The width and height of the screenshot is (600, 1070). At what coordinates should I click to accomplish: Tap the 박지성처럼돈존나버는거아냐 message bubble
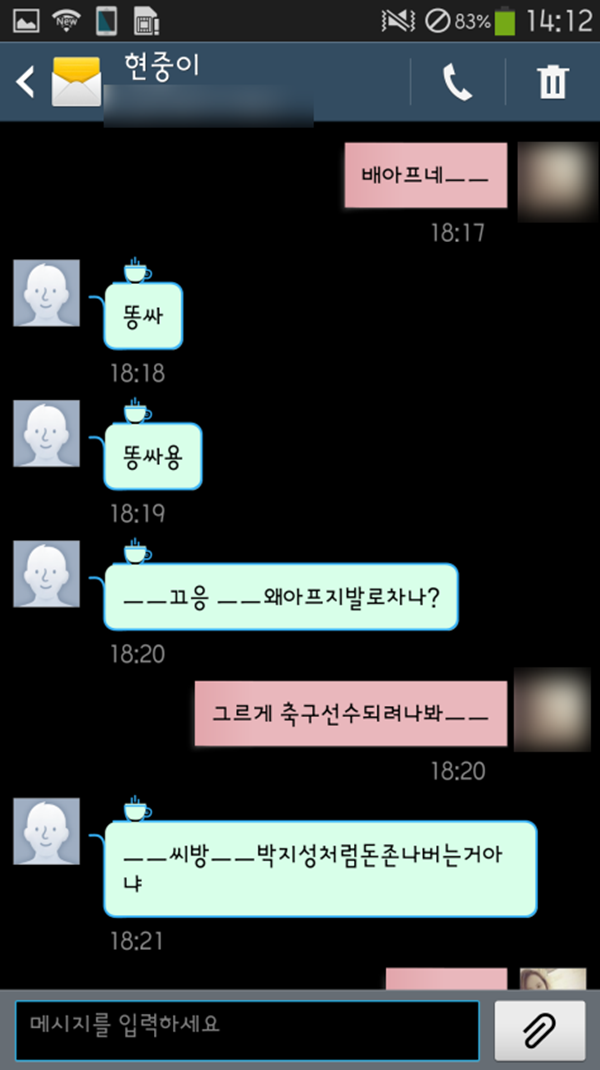click(320, 869)
